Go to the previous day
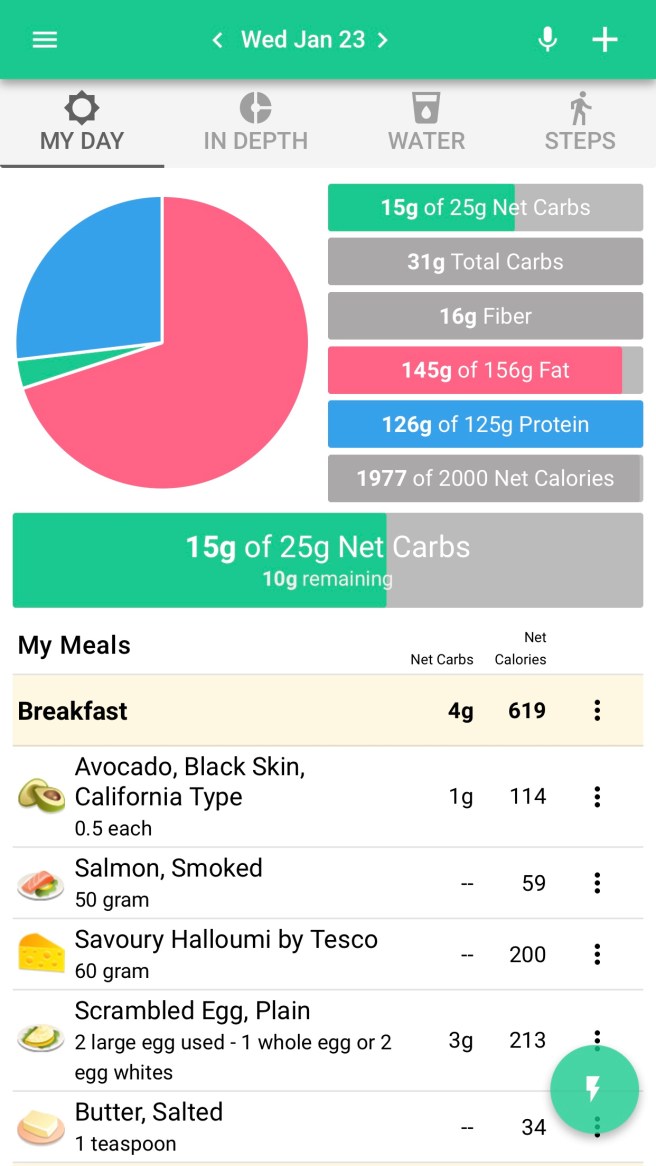656x1166 pixels. pos(217,40)
